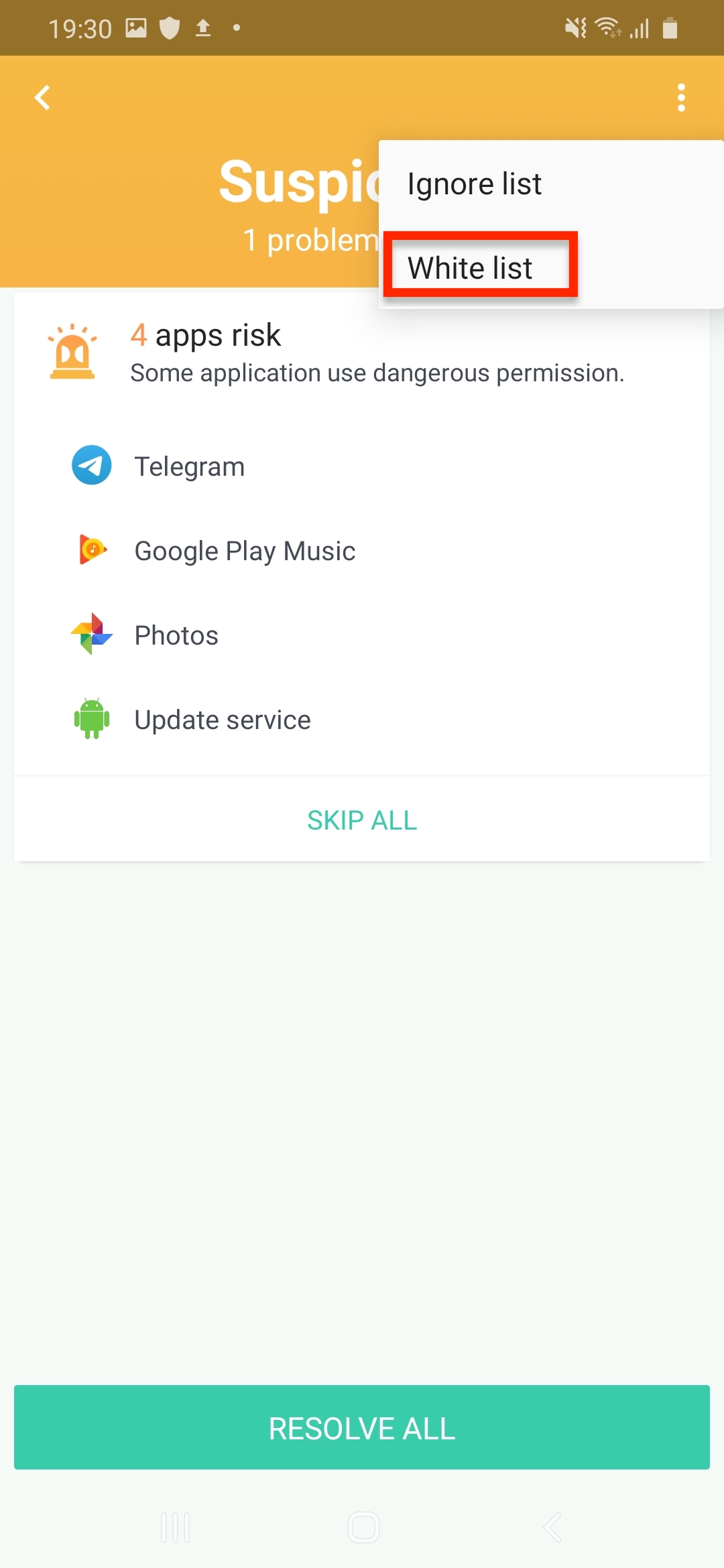Go back using the top arrow
724x1568 pixels.
click(x=43, y=98)
